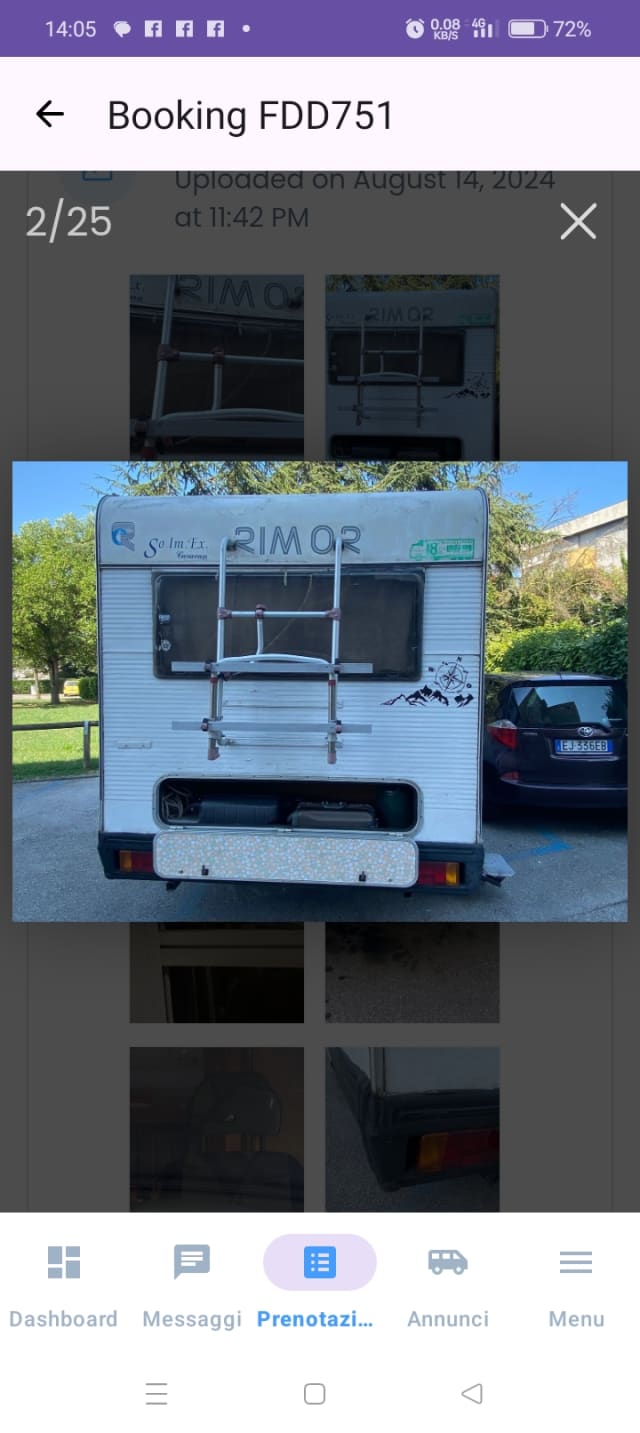640x1433 pixels.
Task: Tap the system home button
Action: pos(314,1393)
